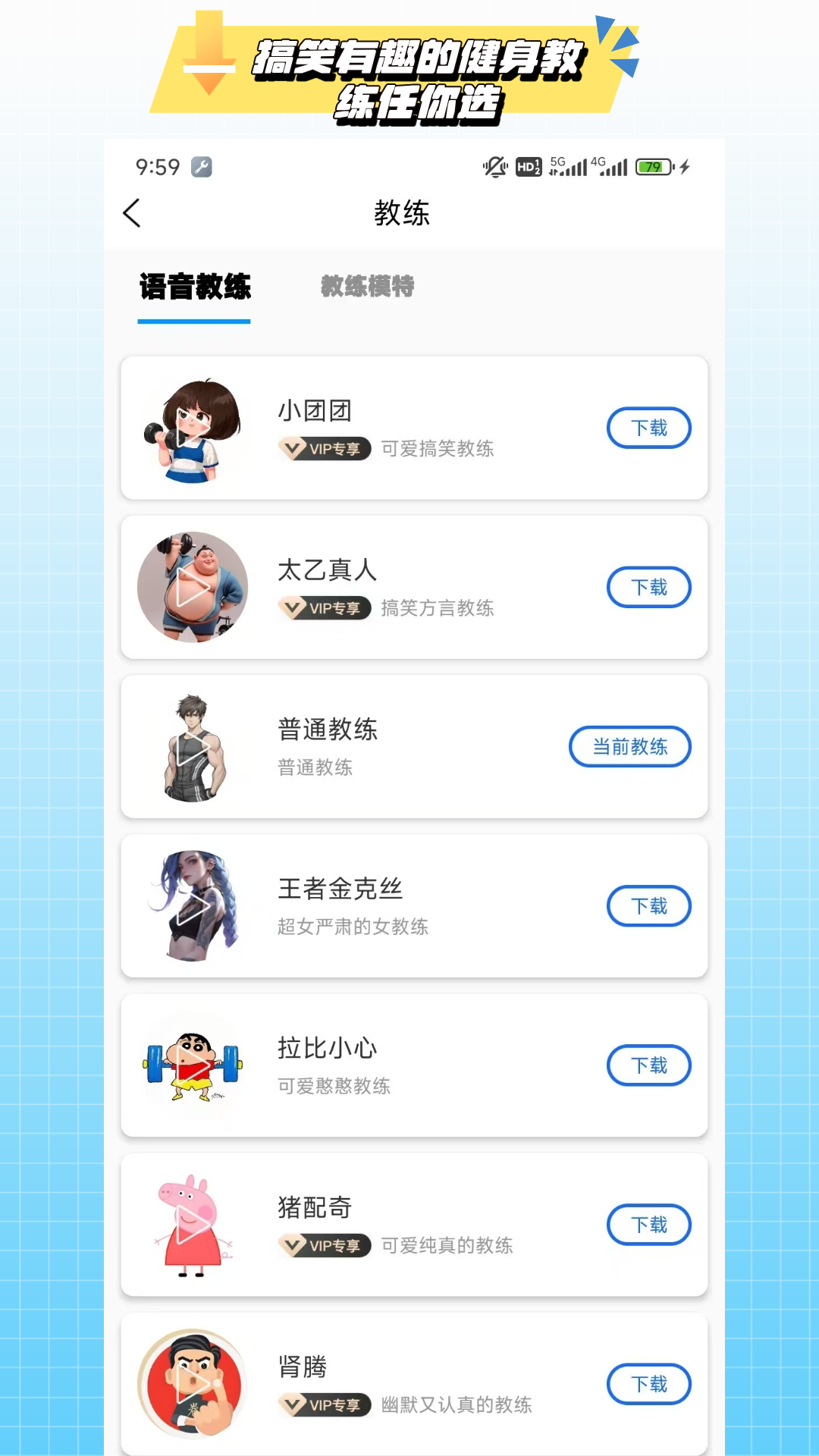The image size is (819, 1456).
Task: Tap the VIP专享 badge beside 肾腾
Action: click(324, 1406)
